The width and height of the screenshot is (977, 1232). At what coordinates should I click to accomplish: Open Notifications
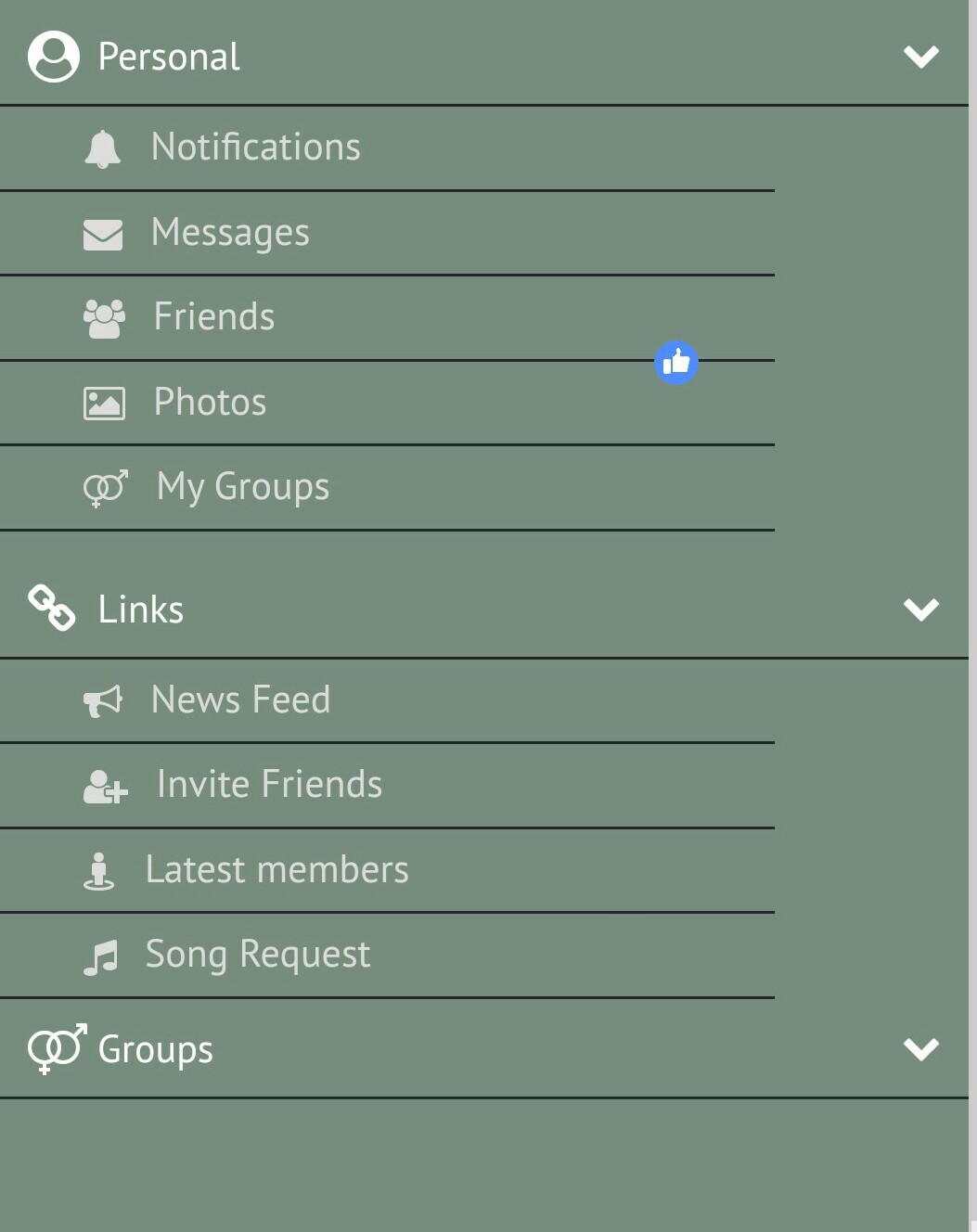[255, 148]
